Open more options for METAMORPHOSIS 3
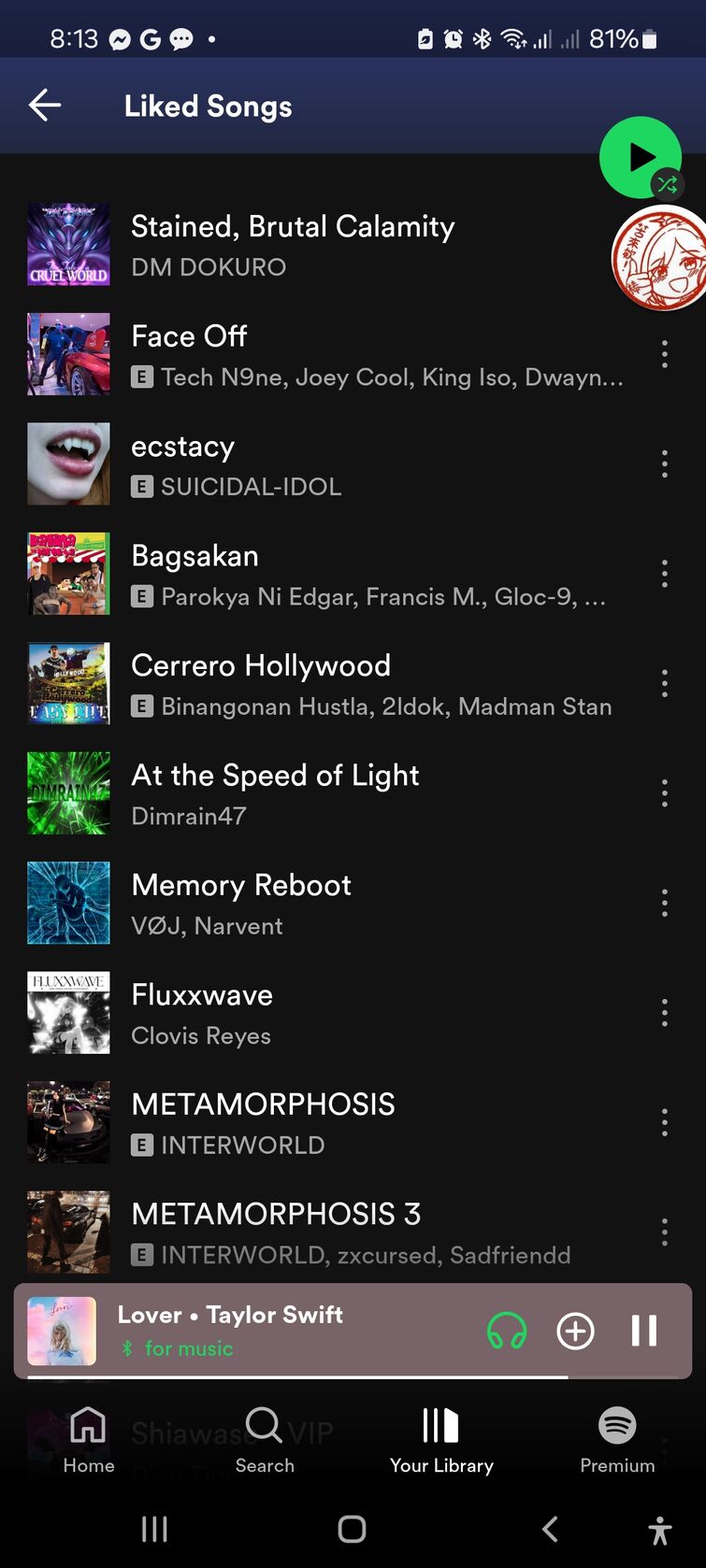The image size is (706, 1568). [664, 1233]
